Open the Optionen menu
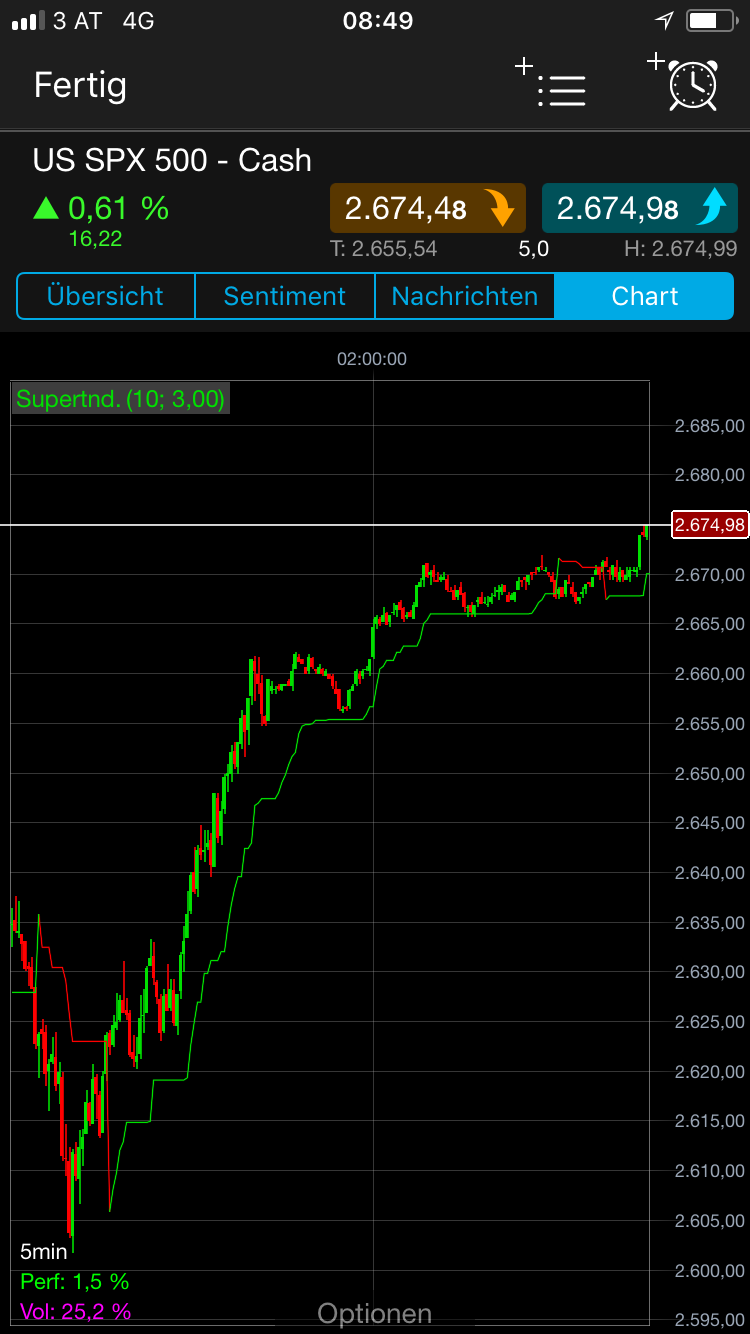The width and height of the screenshot is (750, 1334). click(x=374, y=1313)
